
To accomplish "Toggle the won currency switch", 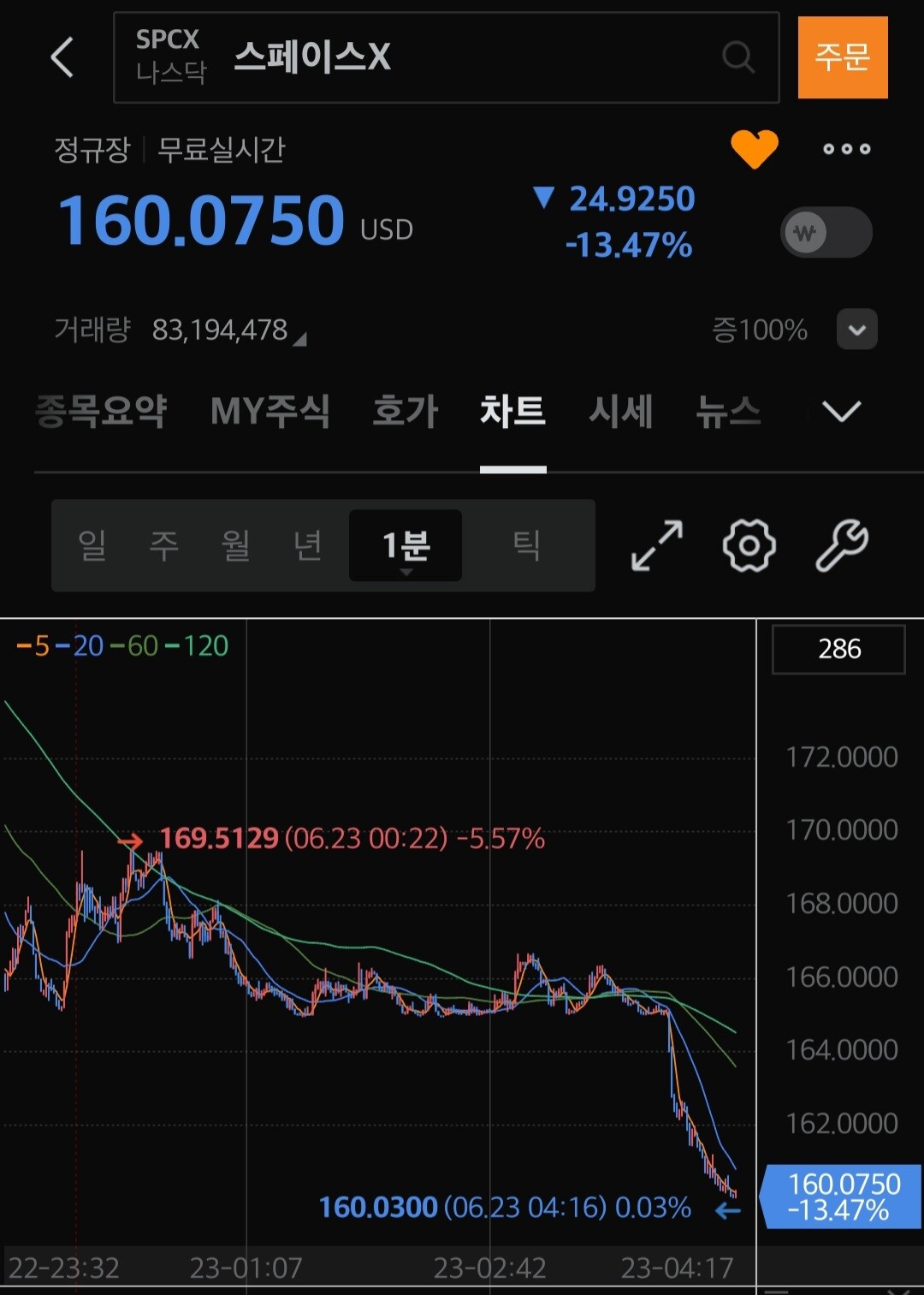I will click(826, 232).
